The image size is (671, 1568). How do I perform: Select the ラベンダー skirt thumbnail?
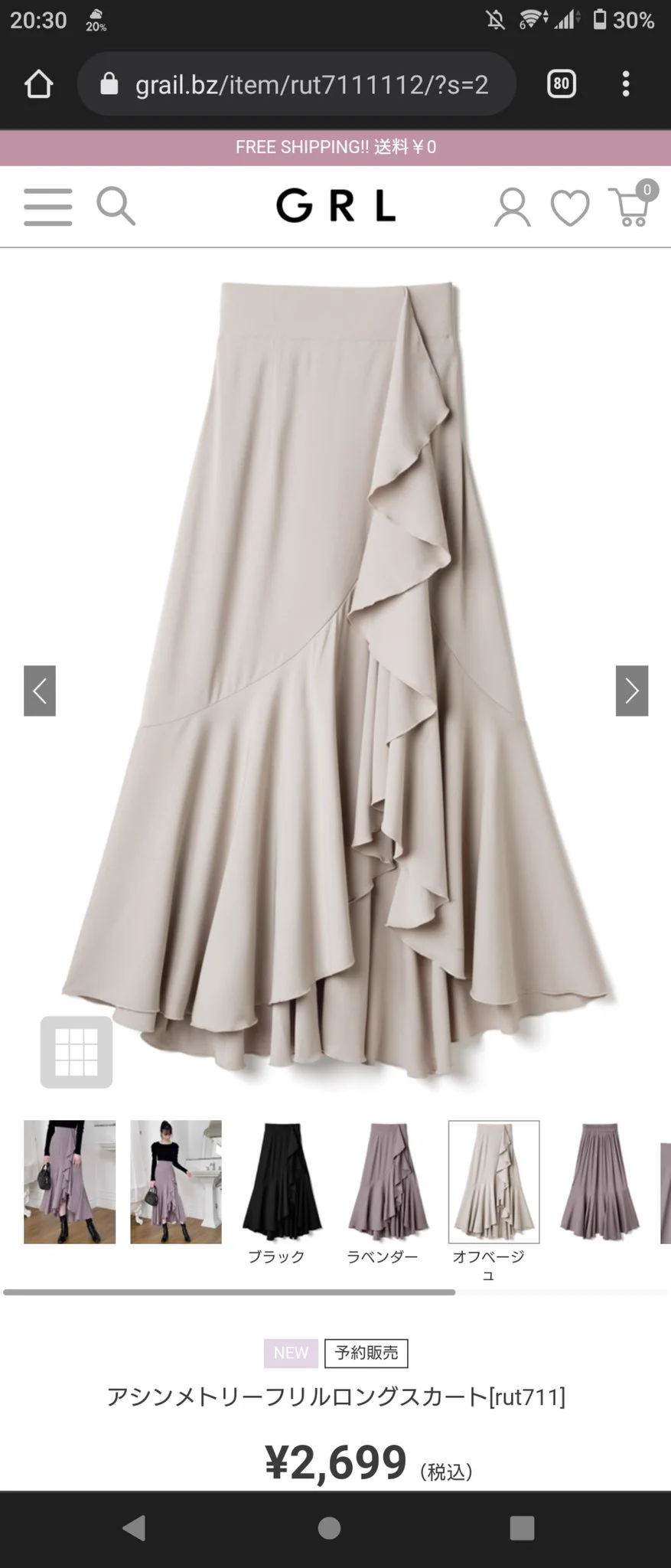tap(388, 1181)
